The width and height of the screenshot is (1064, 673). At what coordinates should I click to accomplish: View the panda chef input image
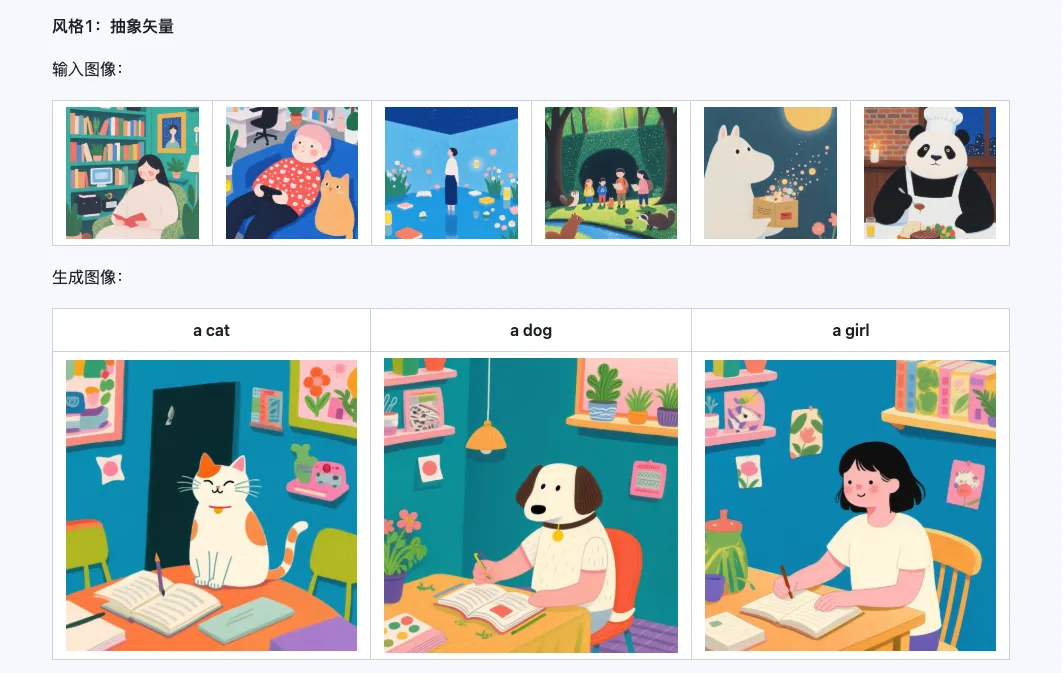pos(930,173)
